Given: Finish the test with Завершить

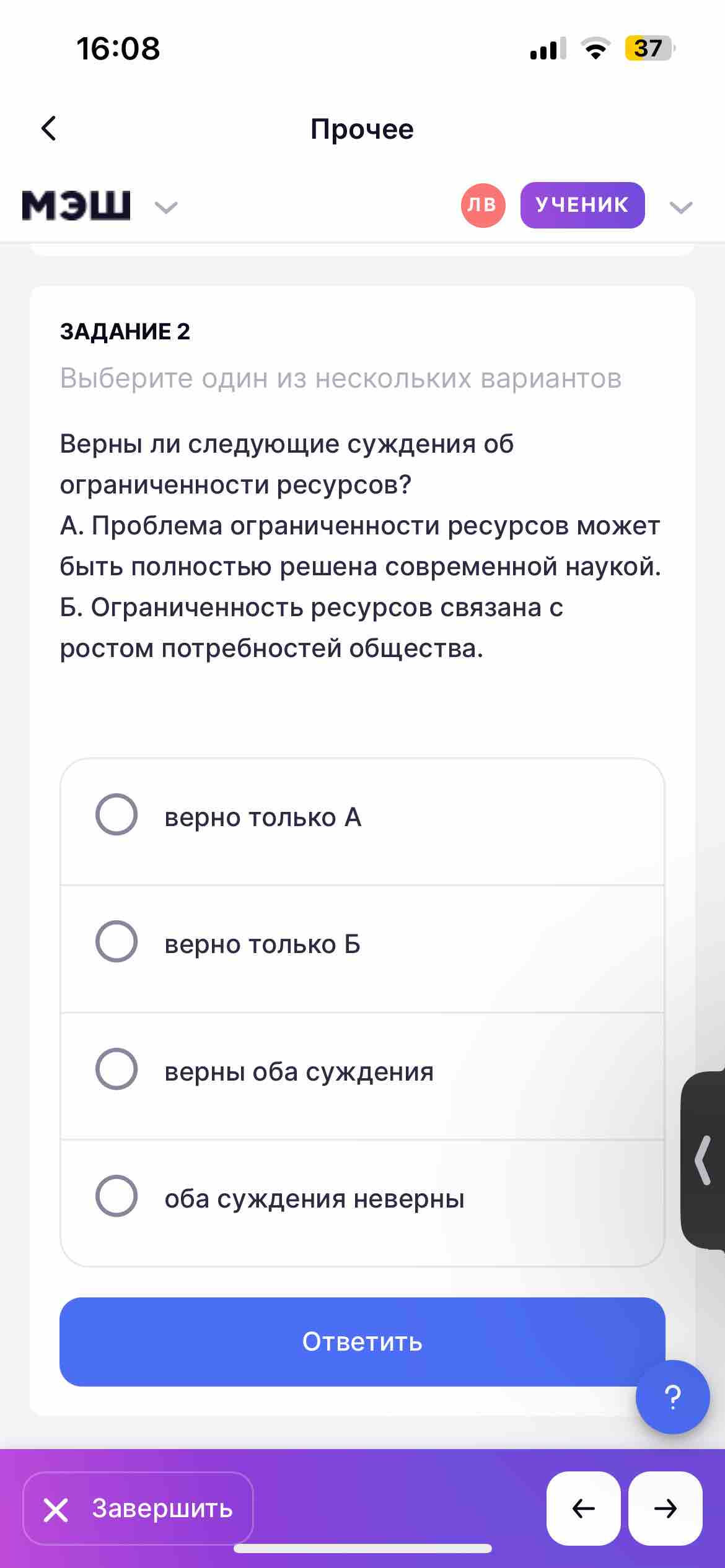Looking at the screenshot, I should (138, 1508).
